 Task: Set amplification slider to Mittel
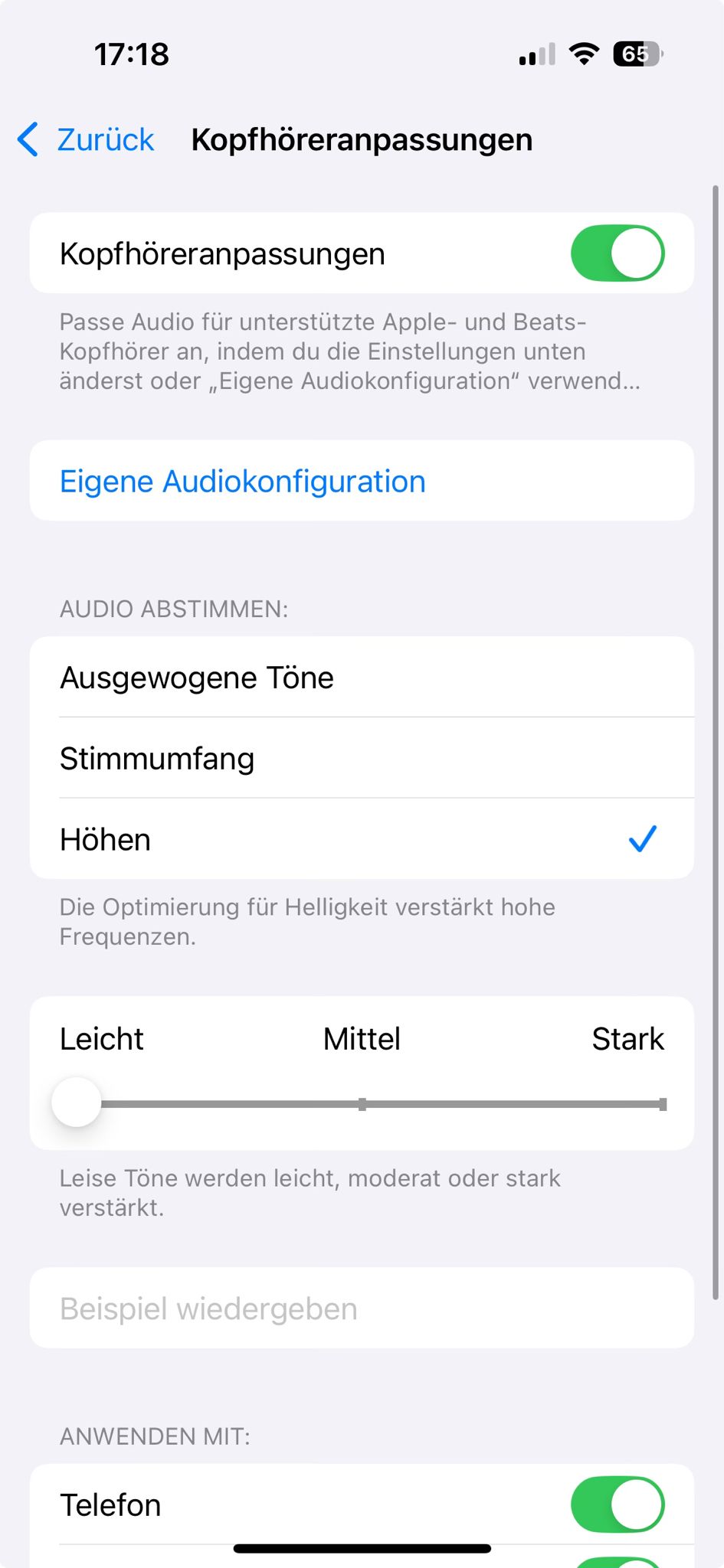coord(362,1104)
